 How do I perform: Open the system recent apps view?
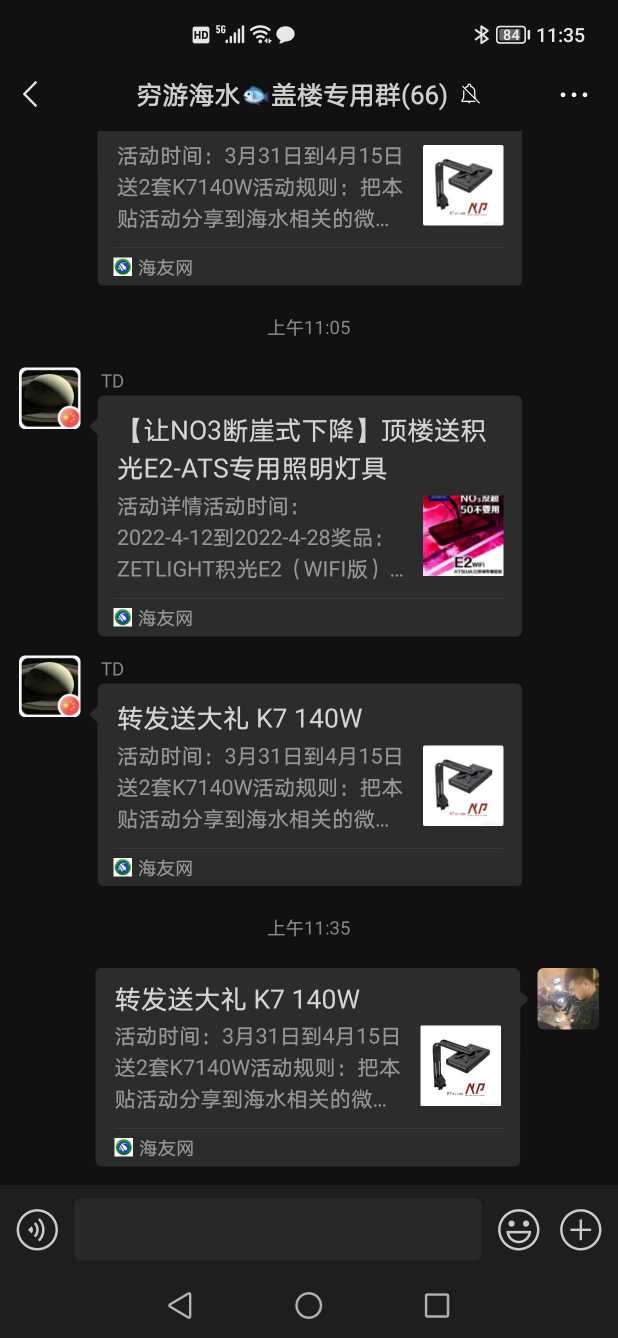436,1305
